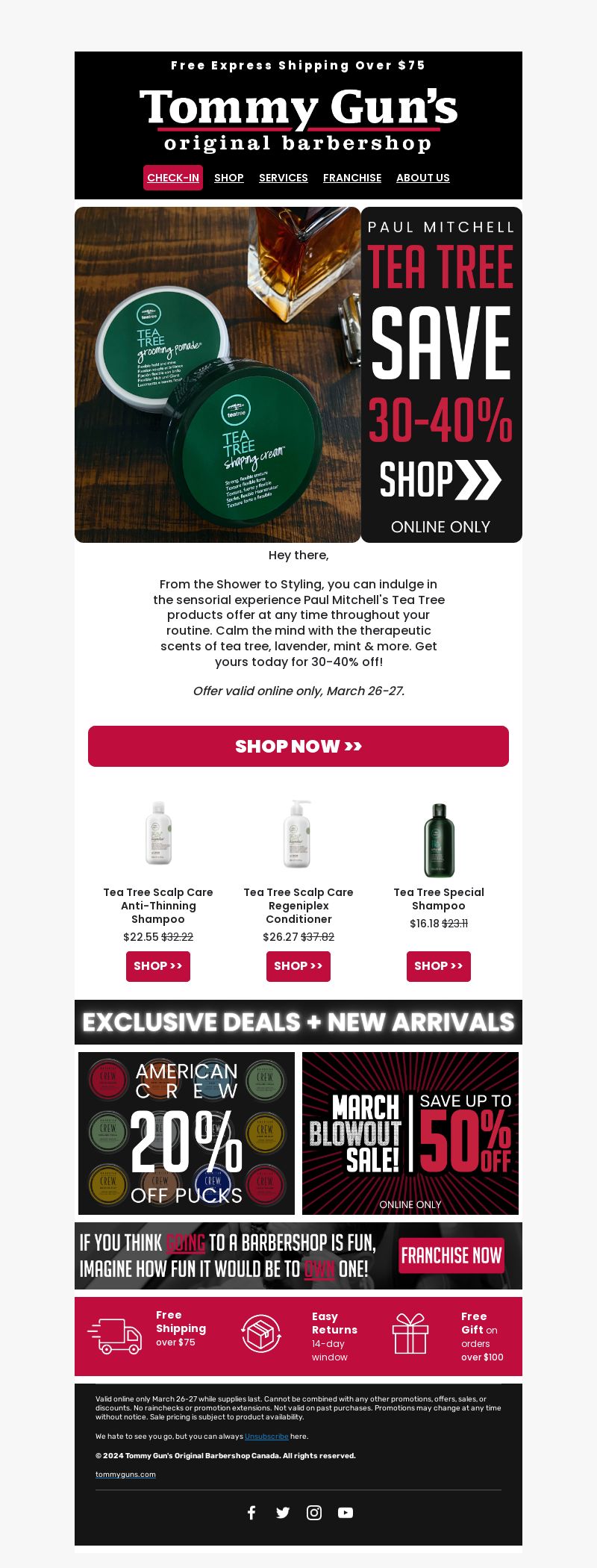597x1568 pixels.
Task: Open the FRANCHISE navigation link
Action: tap(352, 178)
